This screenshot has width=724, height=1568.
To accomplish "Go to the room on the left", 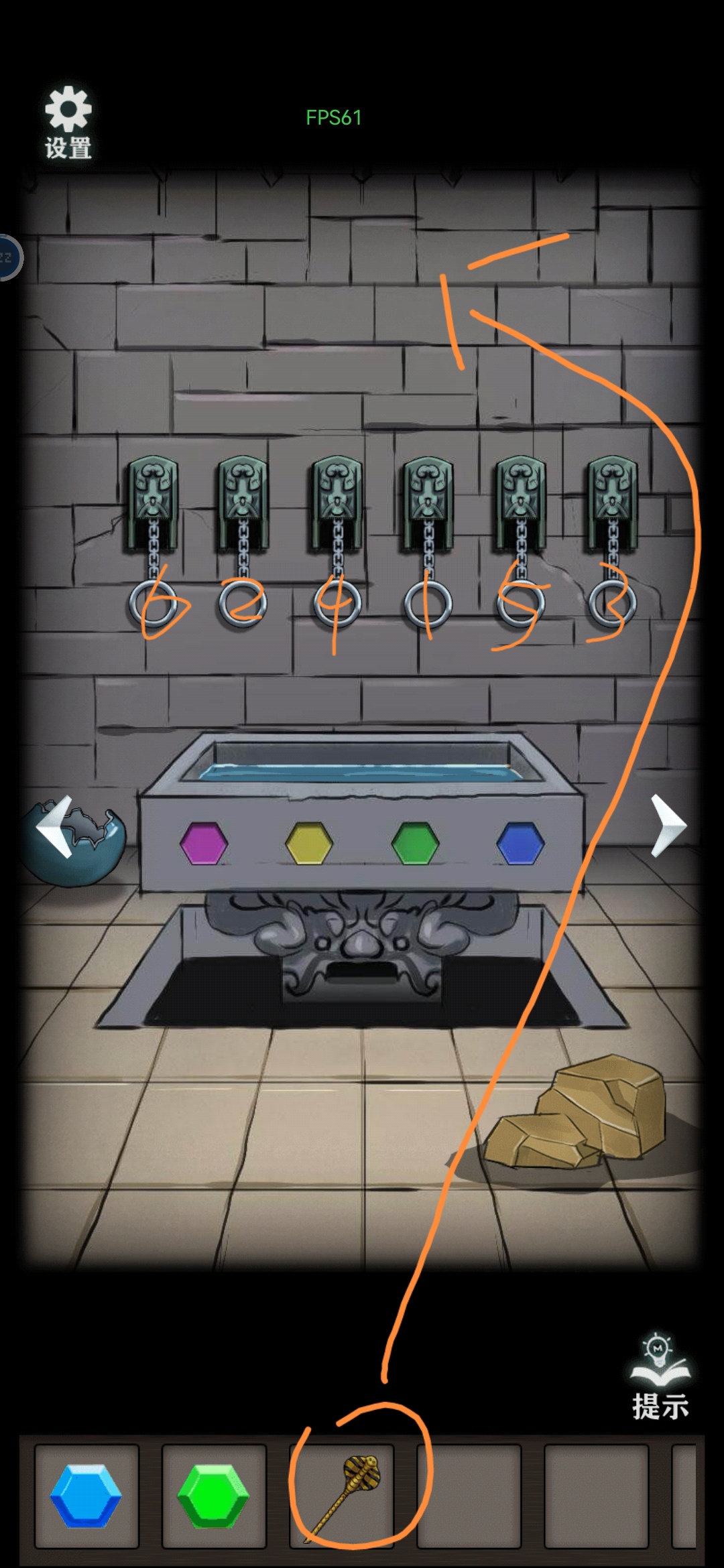I will [55, 827].
